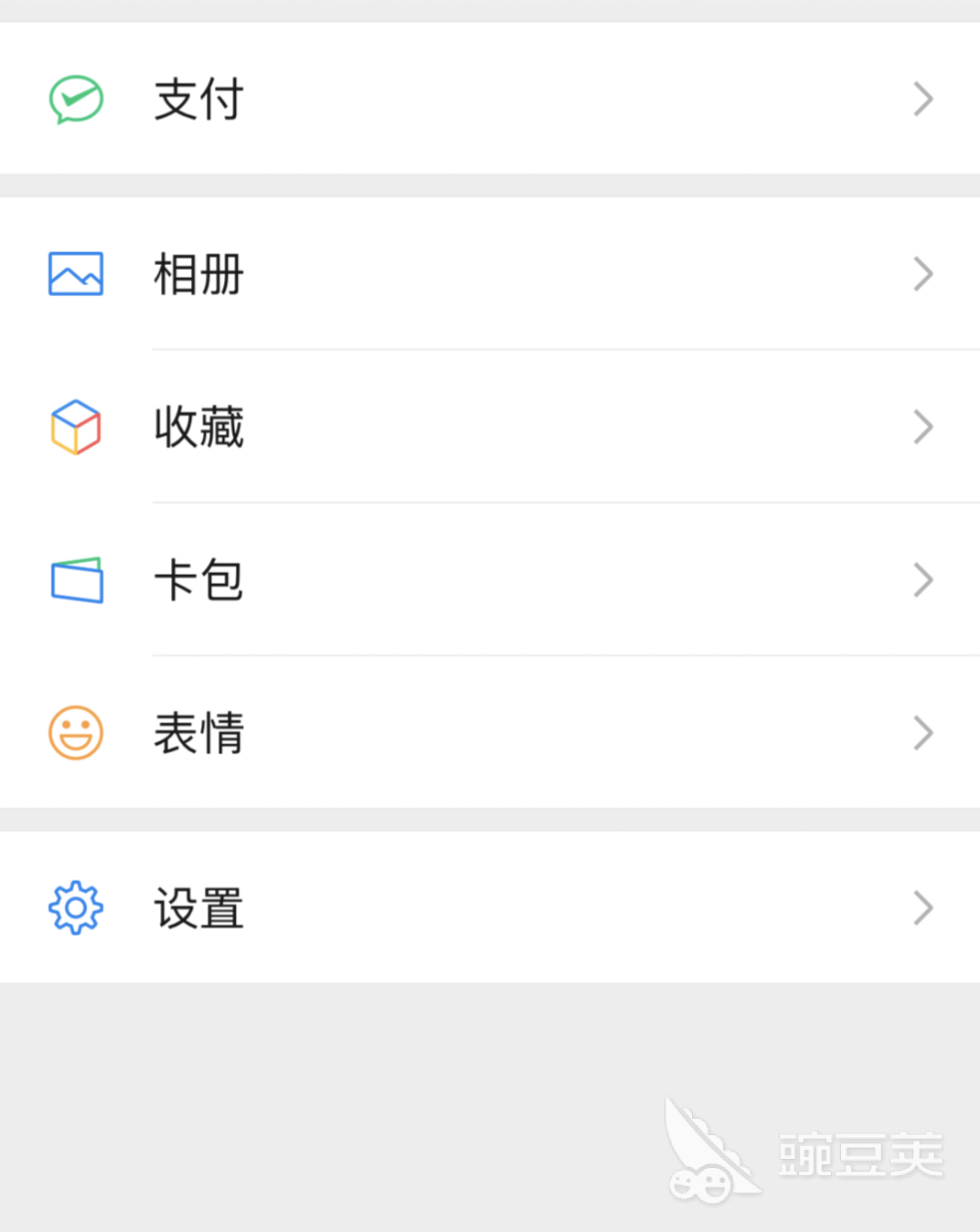Click the 相册 text label
Image resolution: width=980 pixels, height=1232 pixels.
tap(197, 273)
